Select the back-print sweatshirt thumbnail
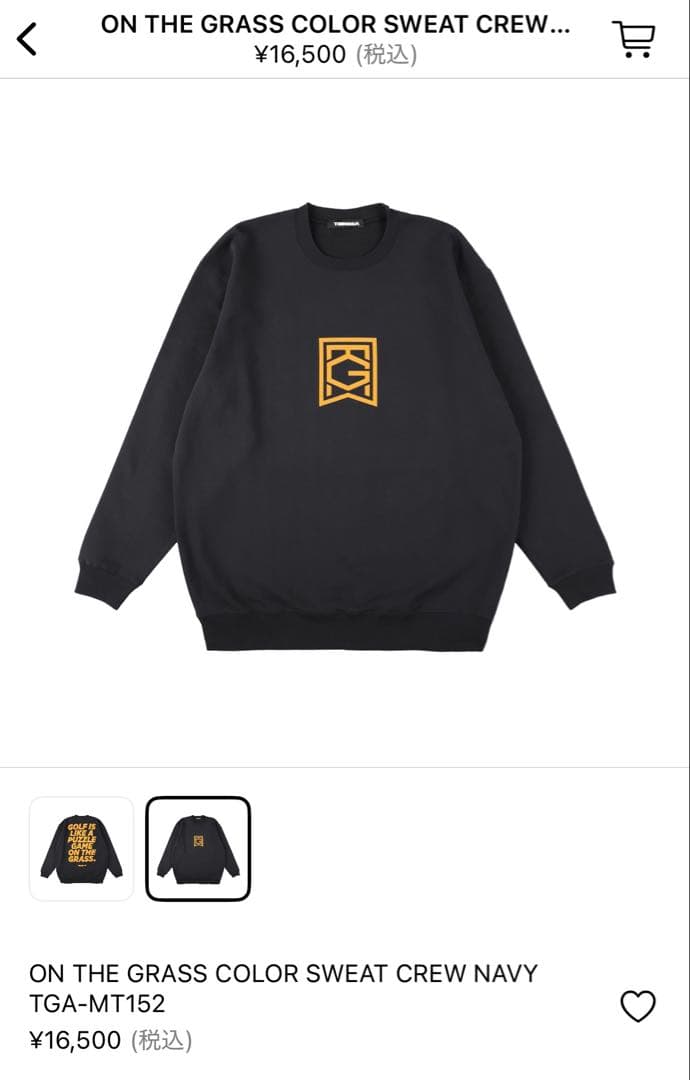 point(81,848)
